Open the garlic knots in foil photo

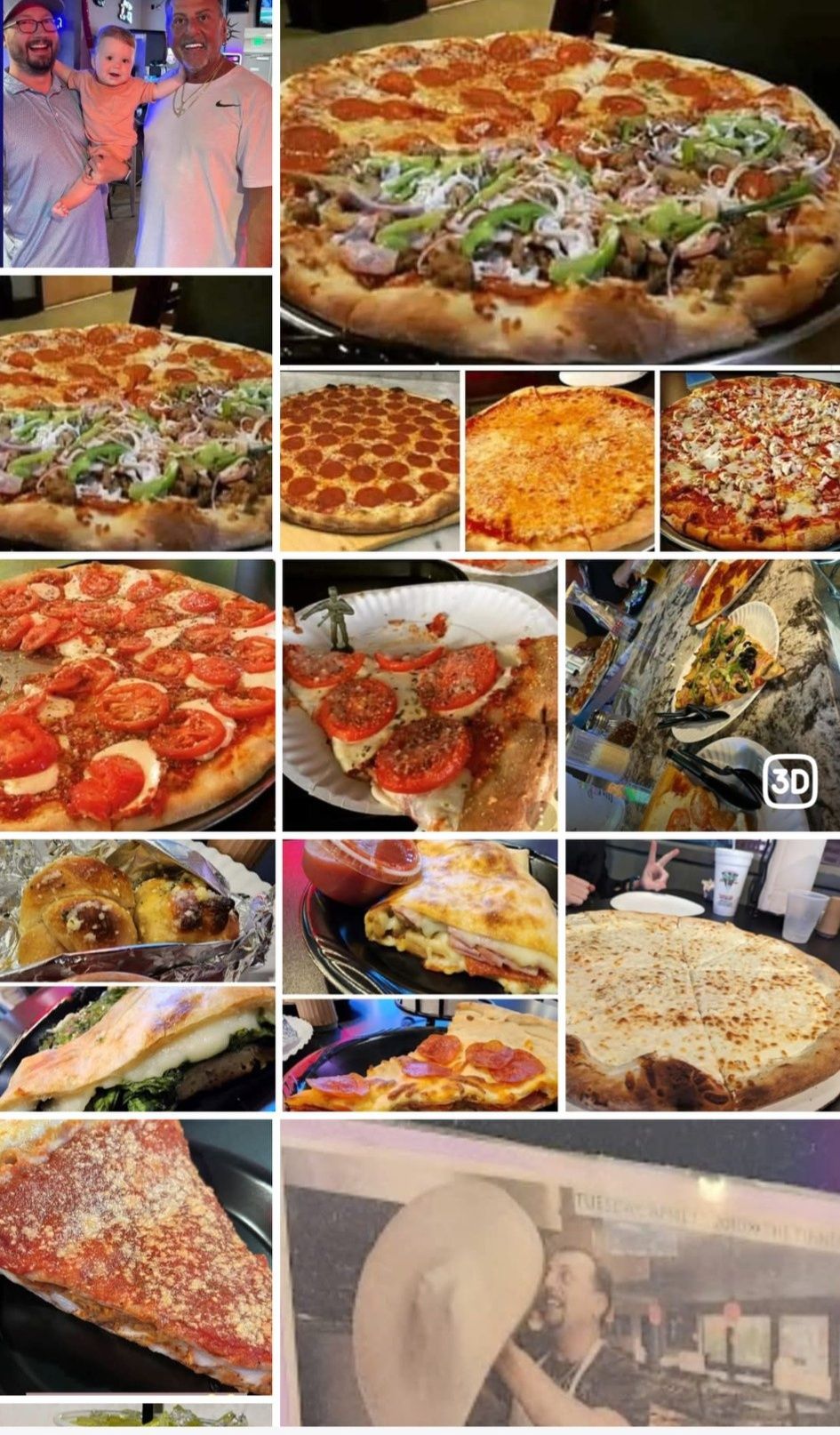pos(137,910)
